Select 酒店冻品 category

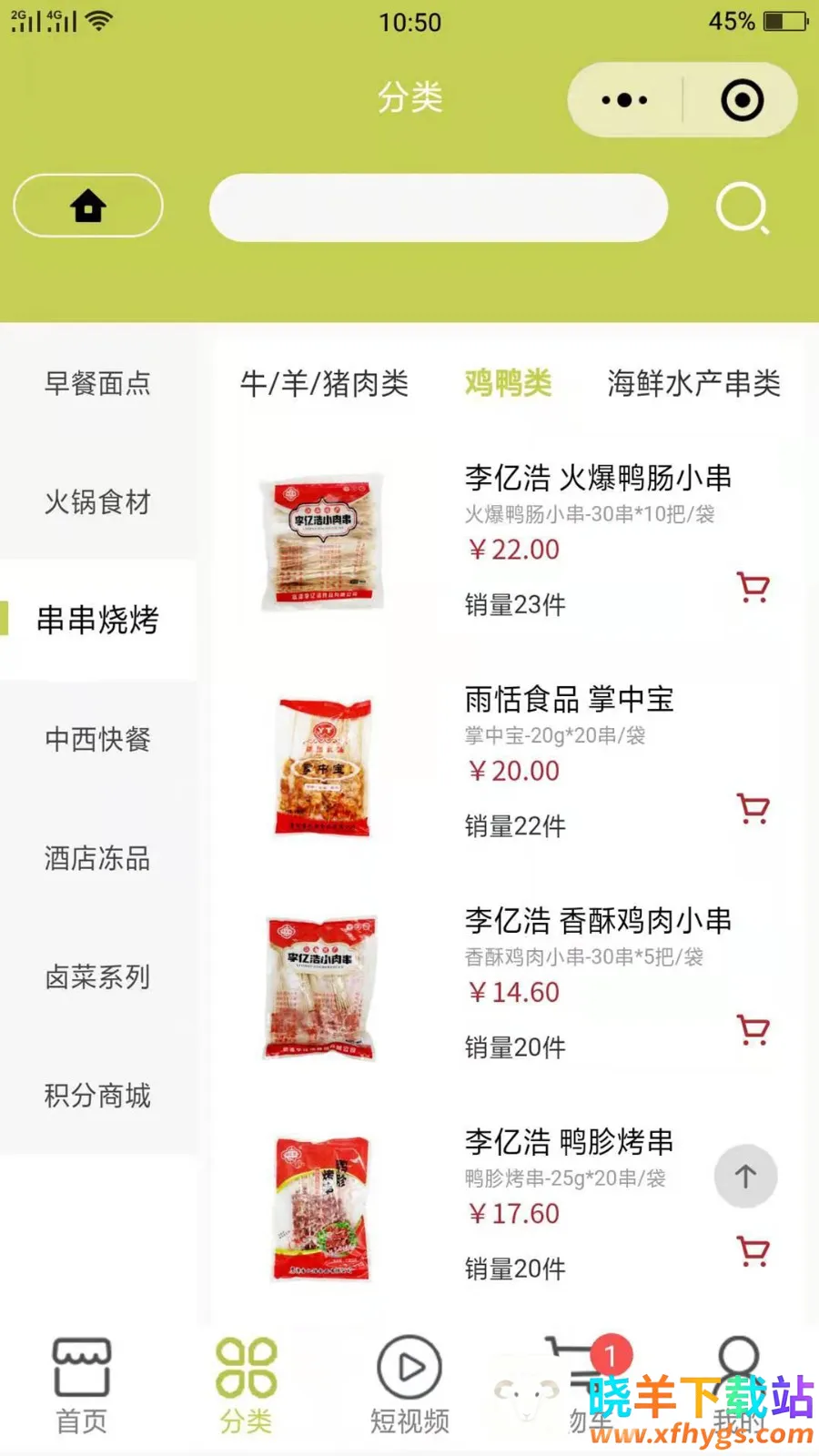97,858
